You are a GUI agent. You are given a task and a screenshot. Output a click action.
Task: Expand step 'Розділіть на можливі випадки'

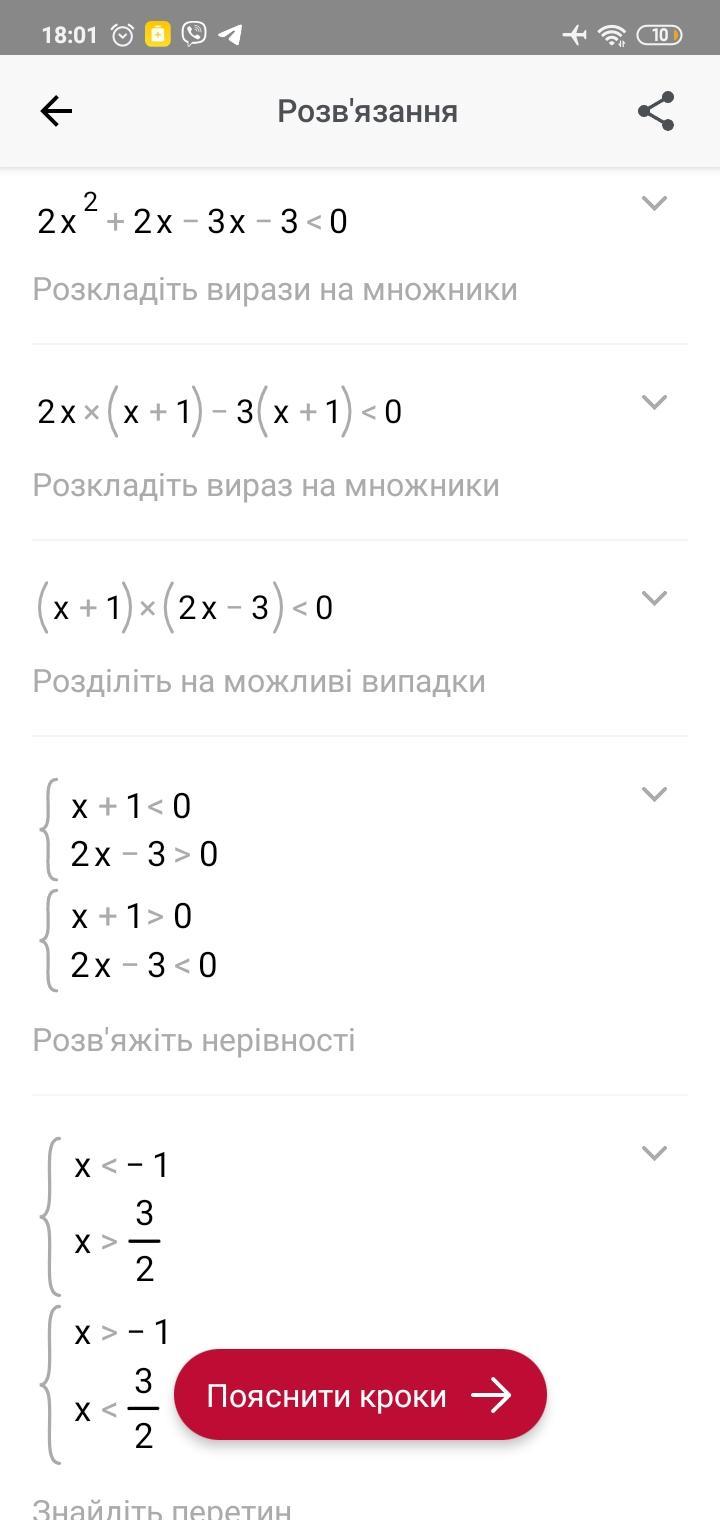tap(654, 598)
